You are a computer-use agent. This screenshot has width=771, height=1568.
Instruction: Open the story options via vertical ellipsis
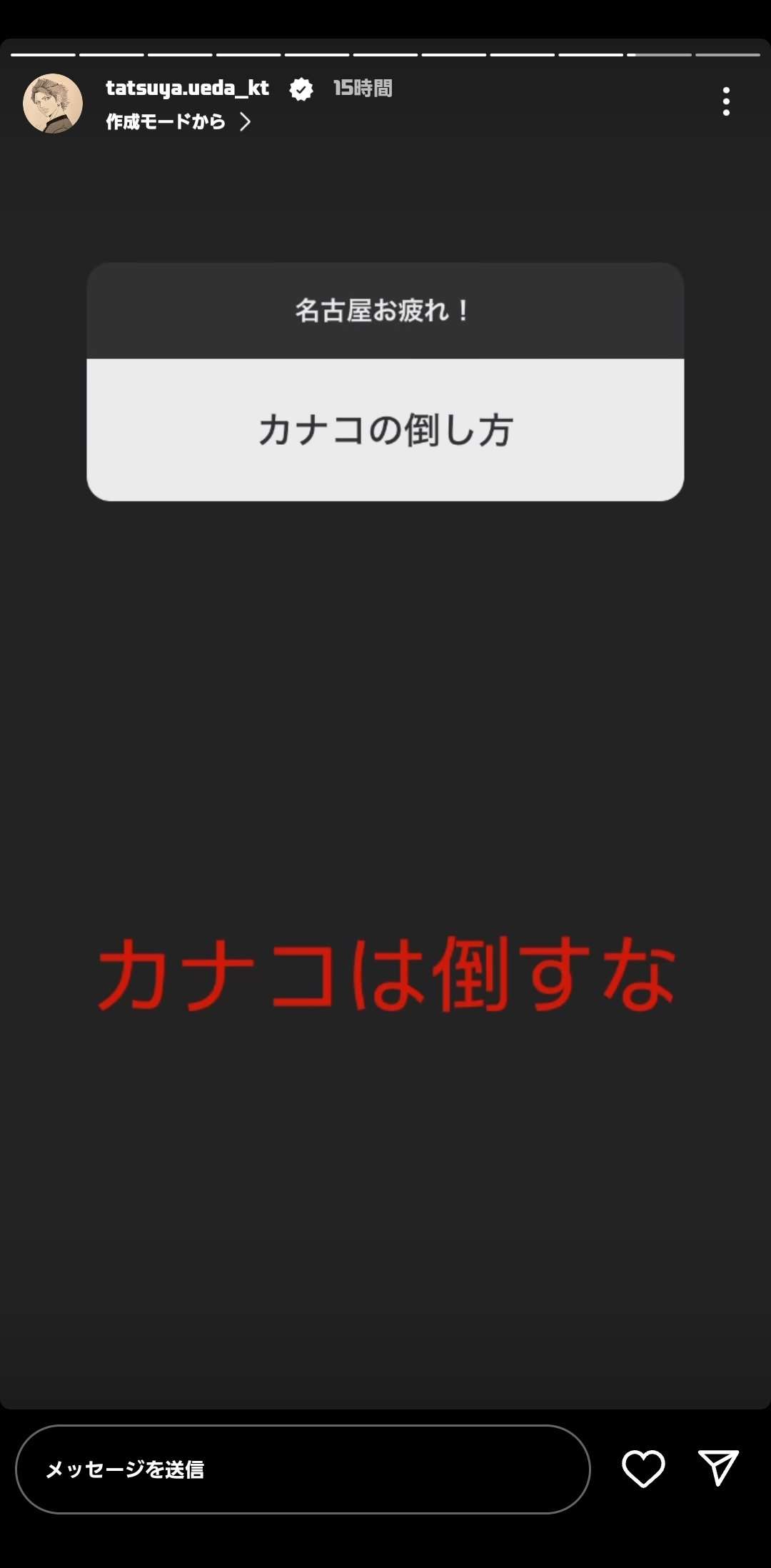coord(725,104)
